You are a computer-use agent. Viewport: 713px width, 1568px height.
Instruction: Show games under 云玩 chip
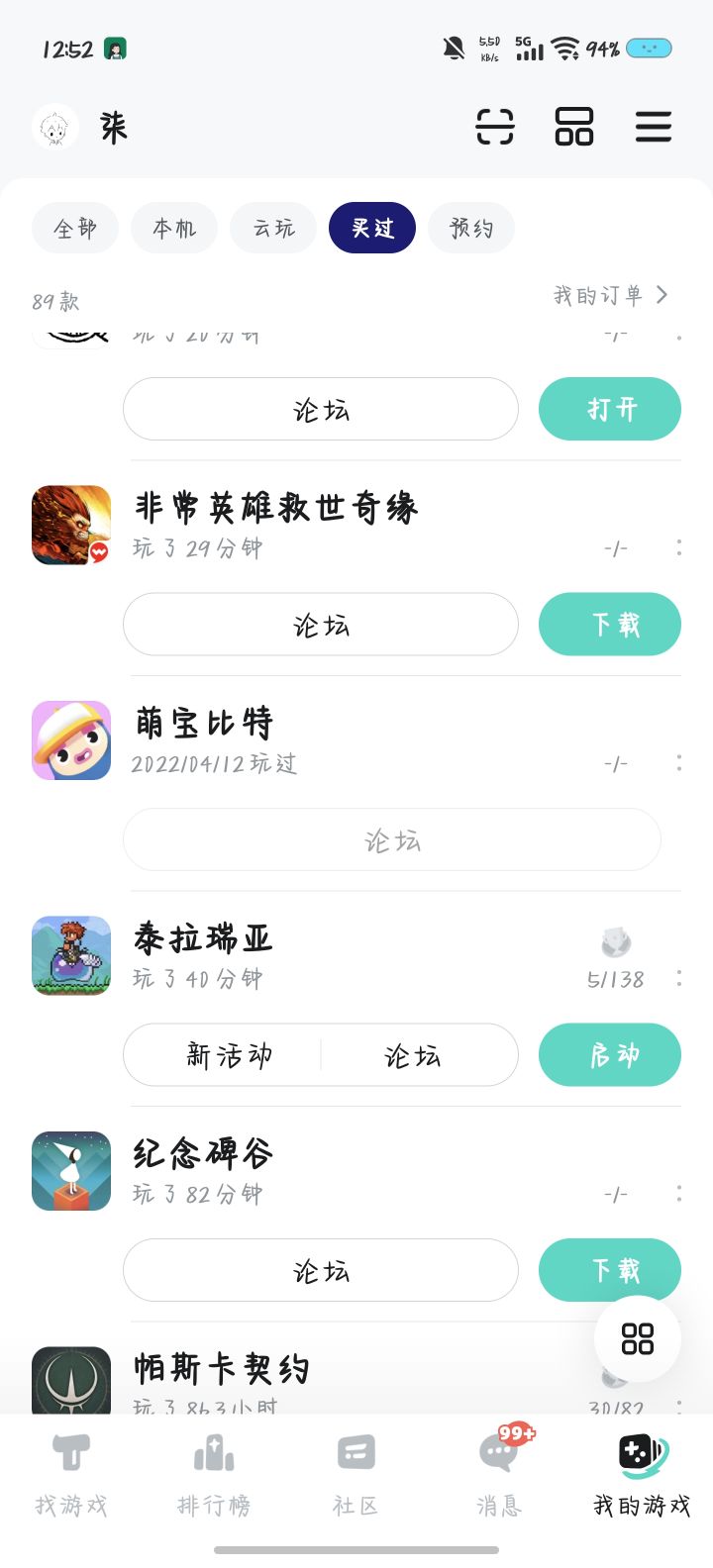pos(273,229)
